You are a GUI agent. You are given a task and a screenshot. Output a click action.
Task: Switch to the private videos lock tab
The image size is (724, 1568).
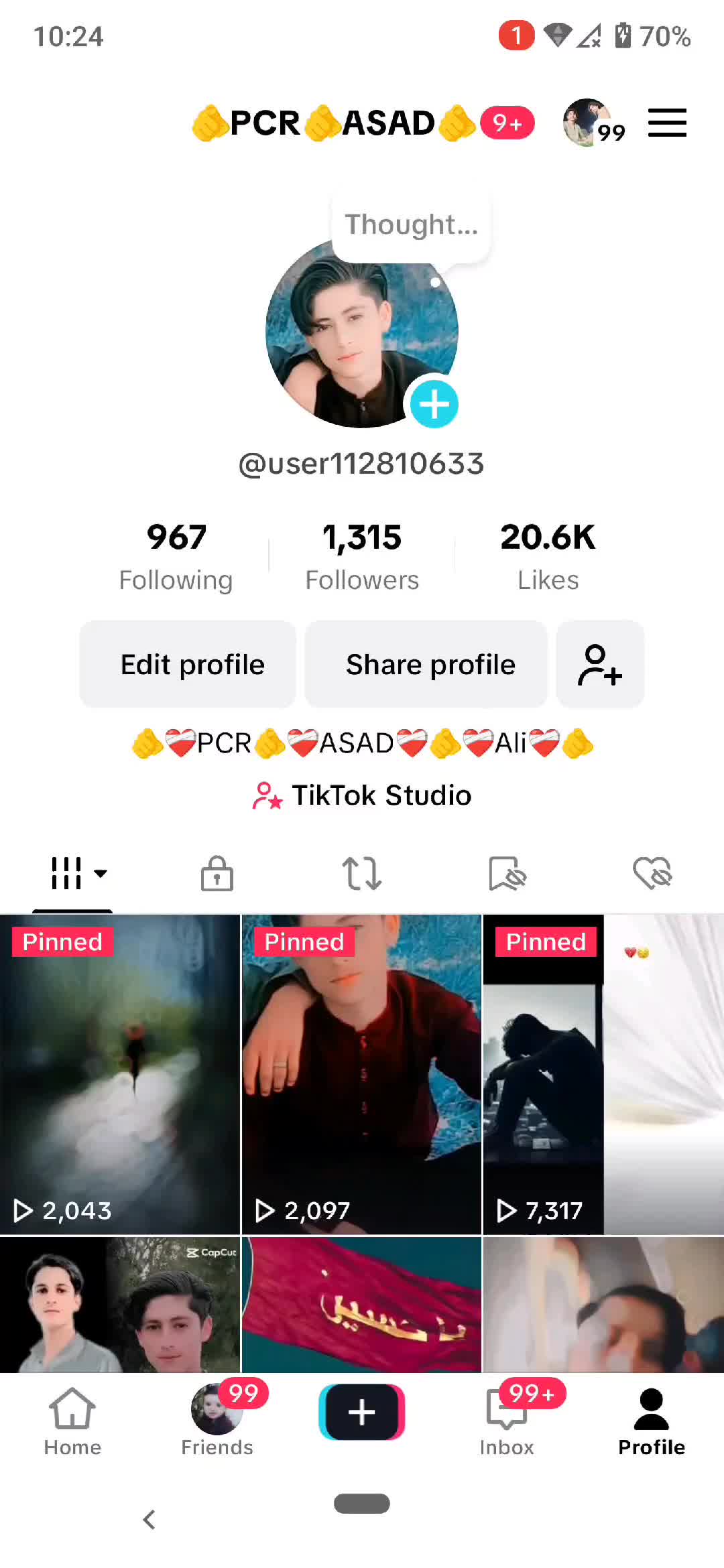(x=217, y=873)
